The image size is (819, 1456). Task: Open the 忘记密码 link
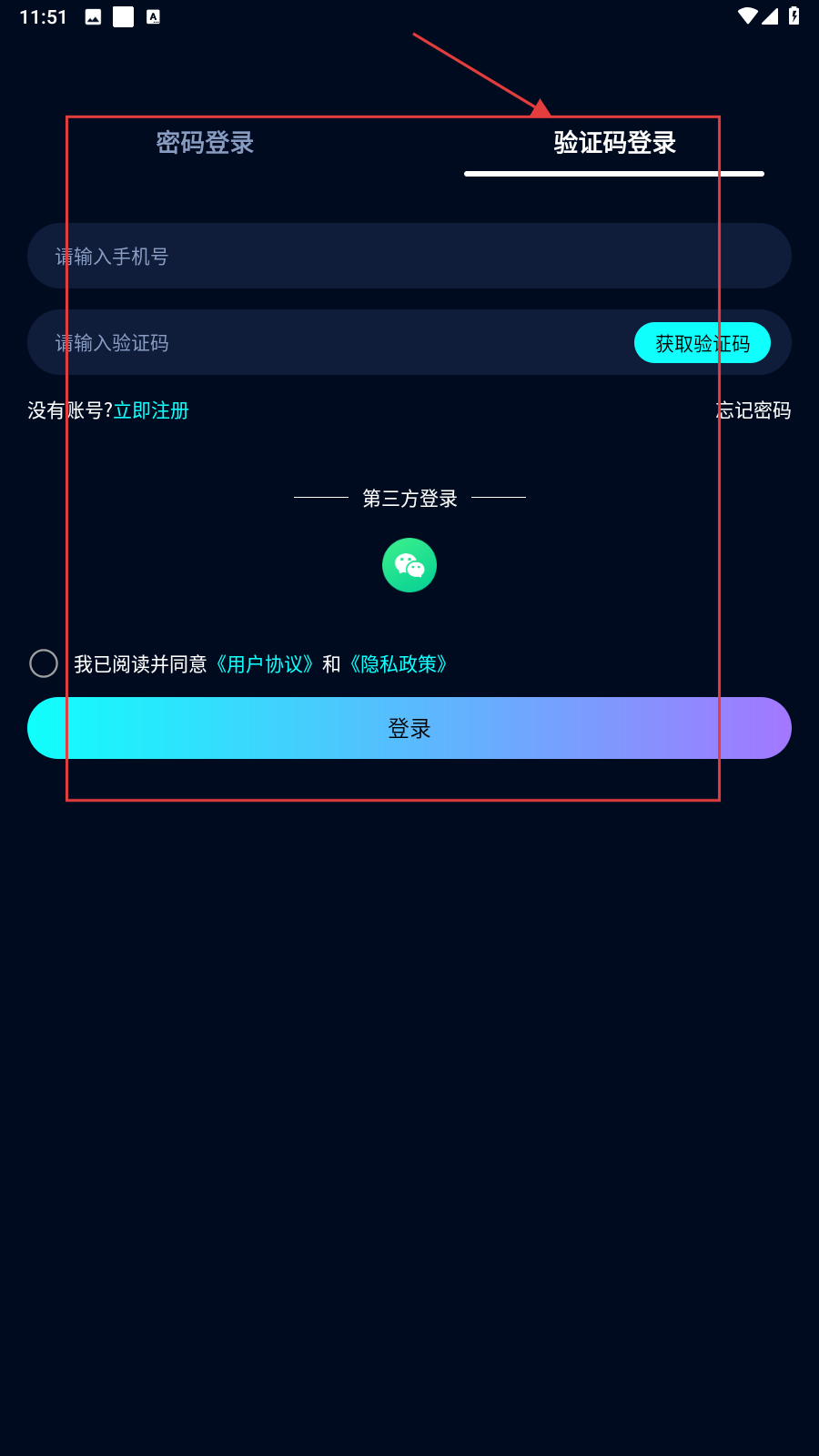pos(753,410)
